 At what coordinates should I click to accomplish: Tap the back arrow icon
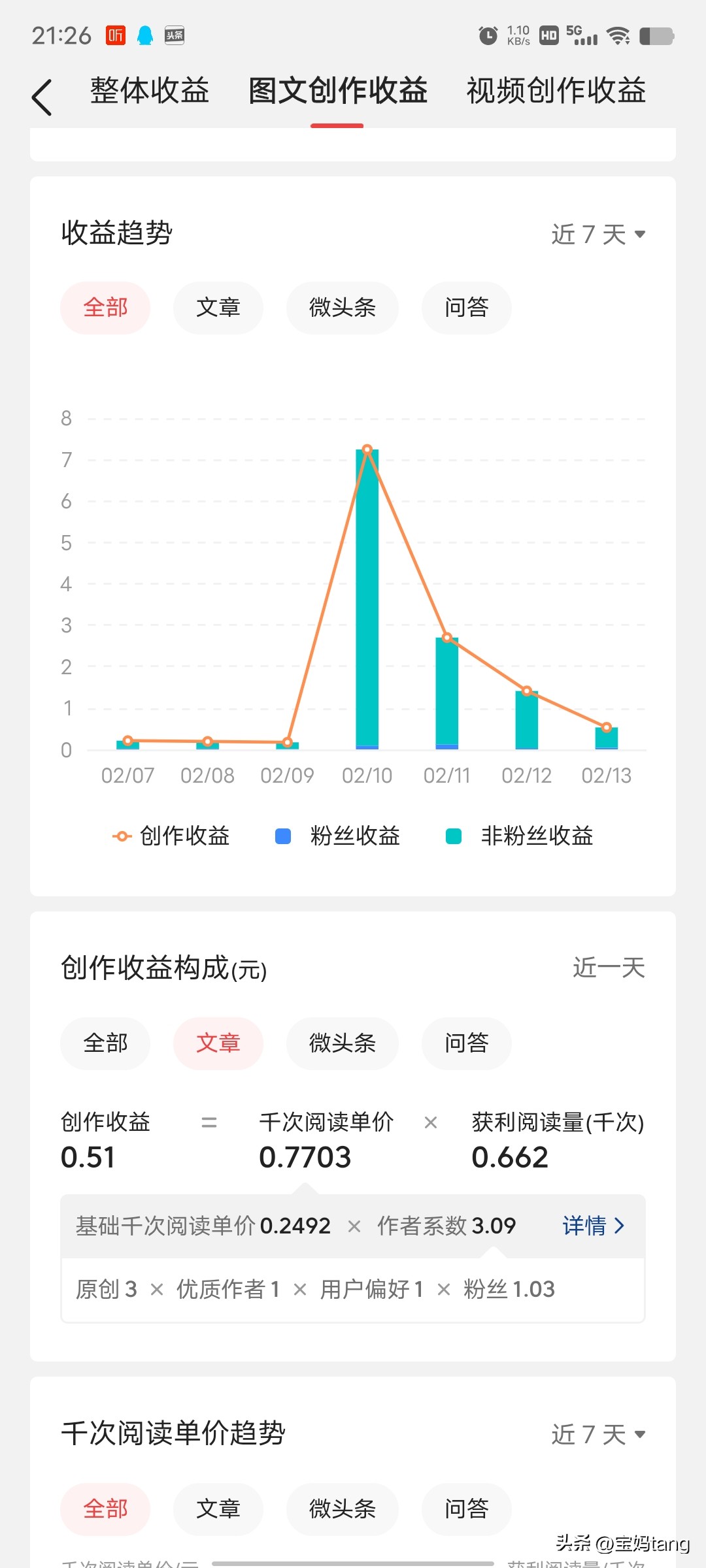pyautogui.click(x=41, y=95)
